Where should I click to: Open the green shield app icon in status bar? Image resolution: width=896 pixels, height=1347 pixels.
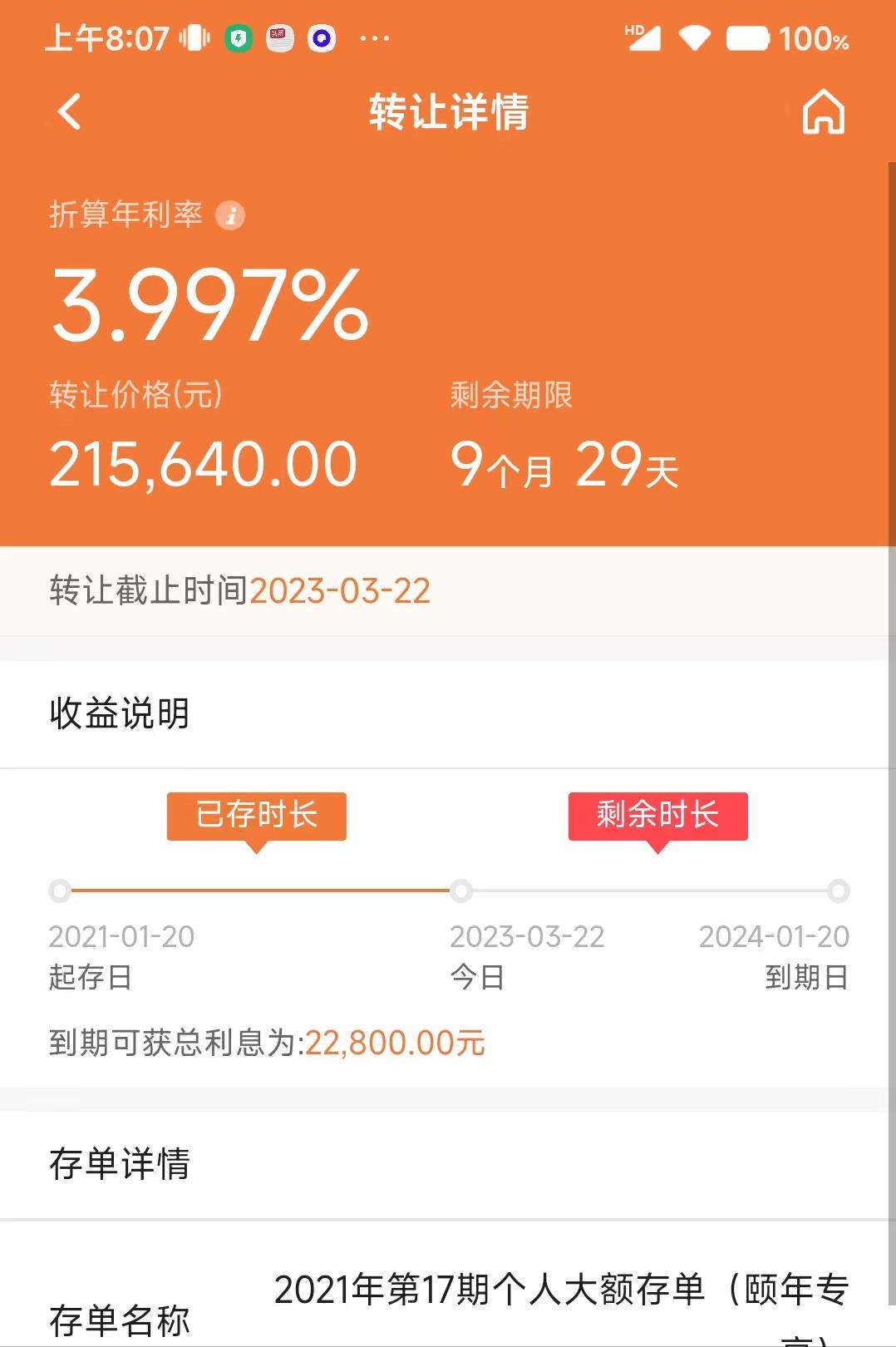click(x=239, y=37)
